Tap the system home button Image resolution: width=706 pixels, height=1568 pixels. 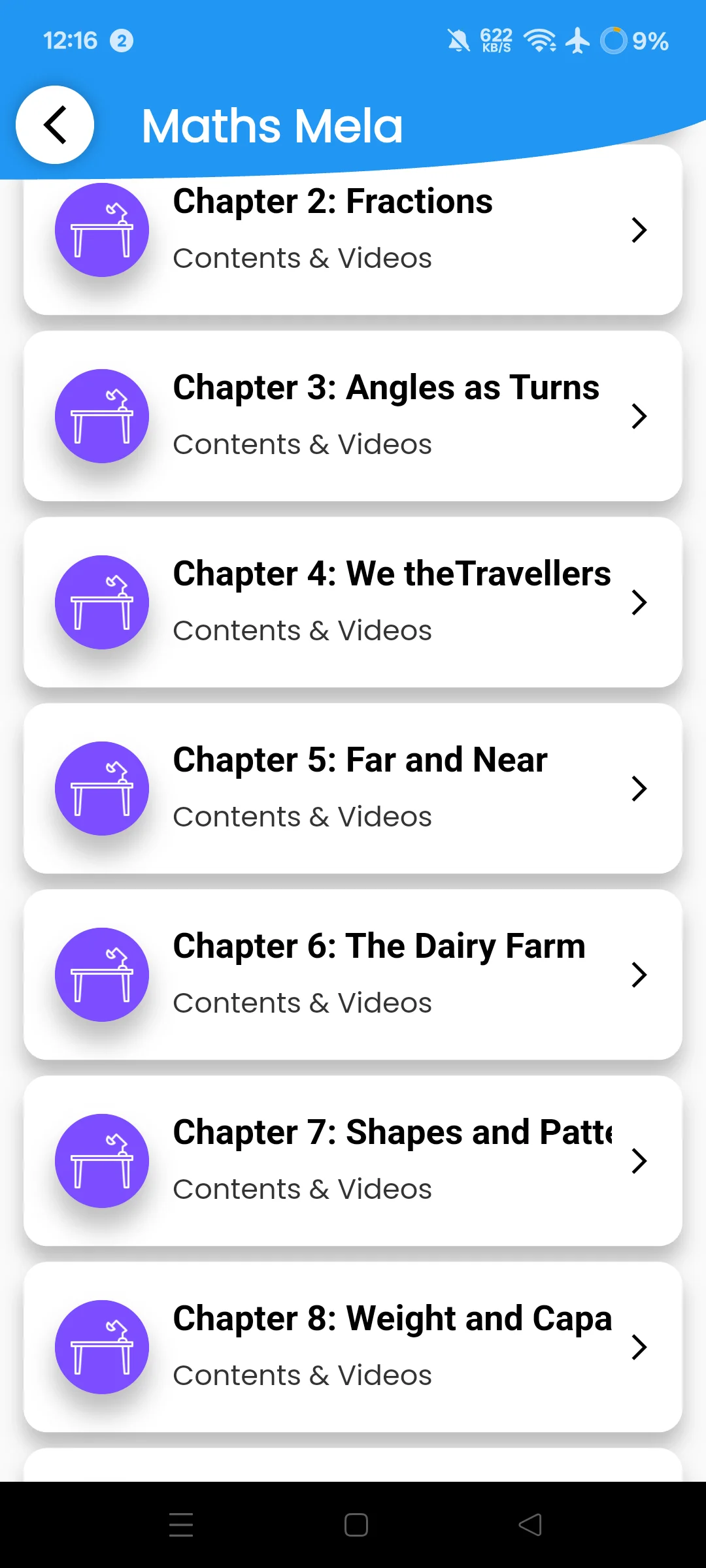point(356,1525)
